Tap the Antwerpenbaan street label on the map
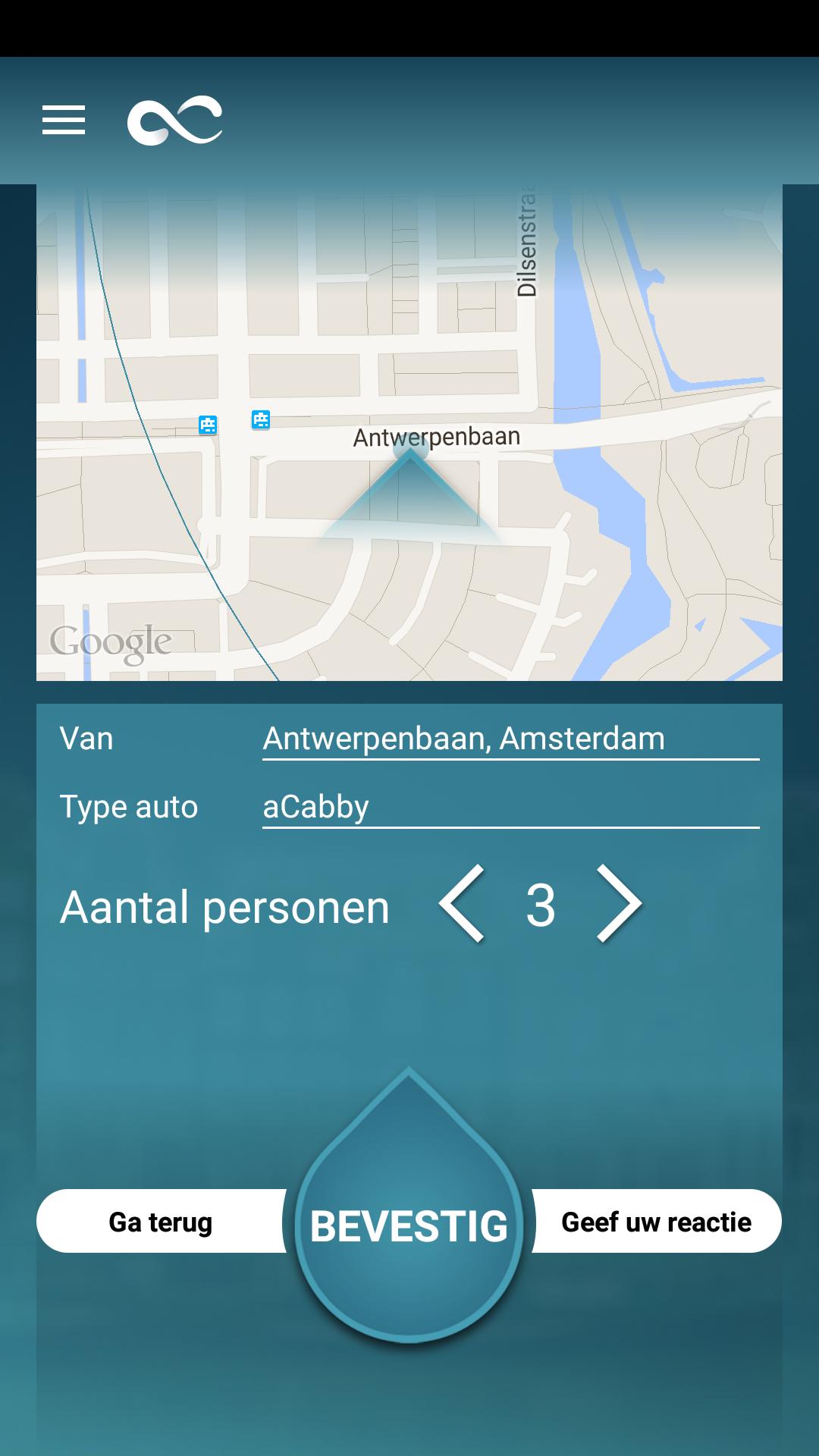The width and height of the screenshot is (819, 1456). [x=437, y=437]
